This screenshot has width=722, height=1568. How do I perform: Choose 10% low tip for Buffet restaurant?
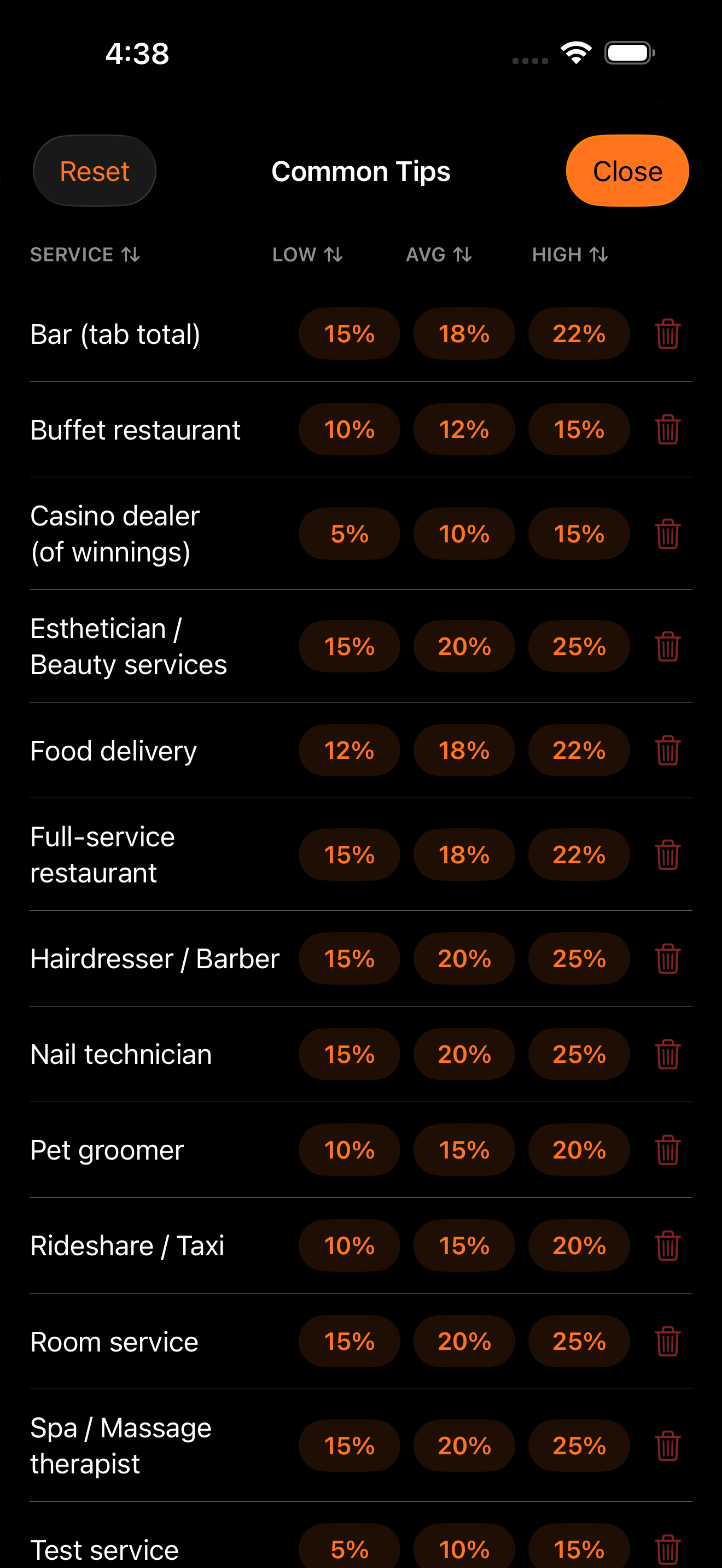point(350,429)
